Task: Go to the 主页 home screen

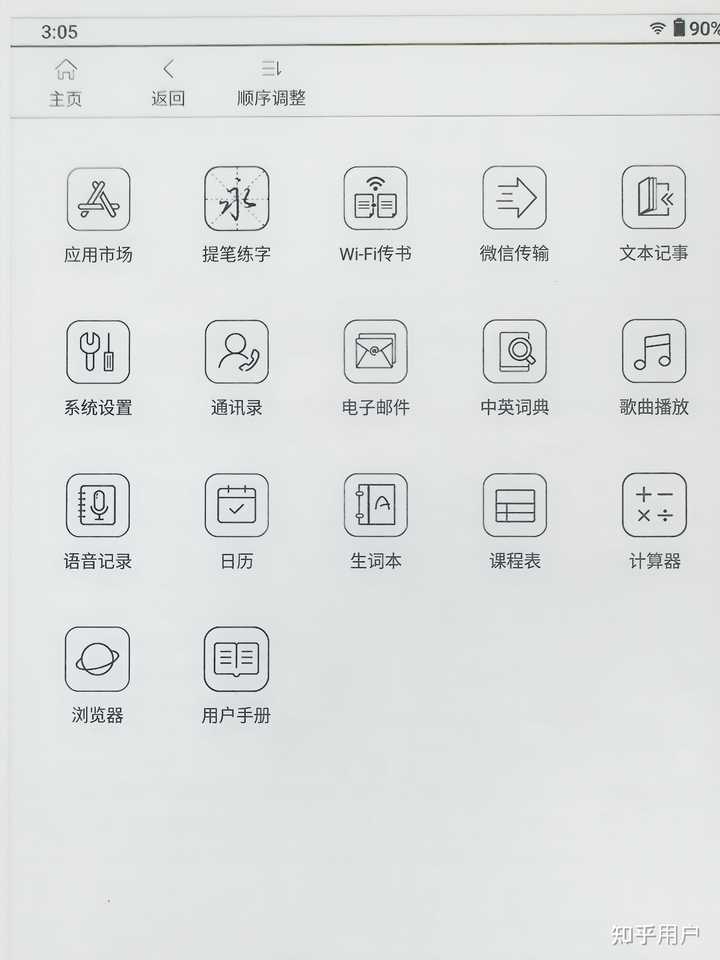Action: pos(66,83)
